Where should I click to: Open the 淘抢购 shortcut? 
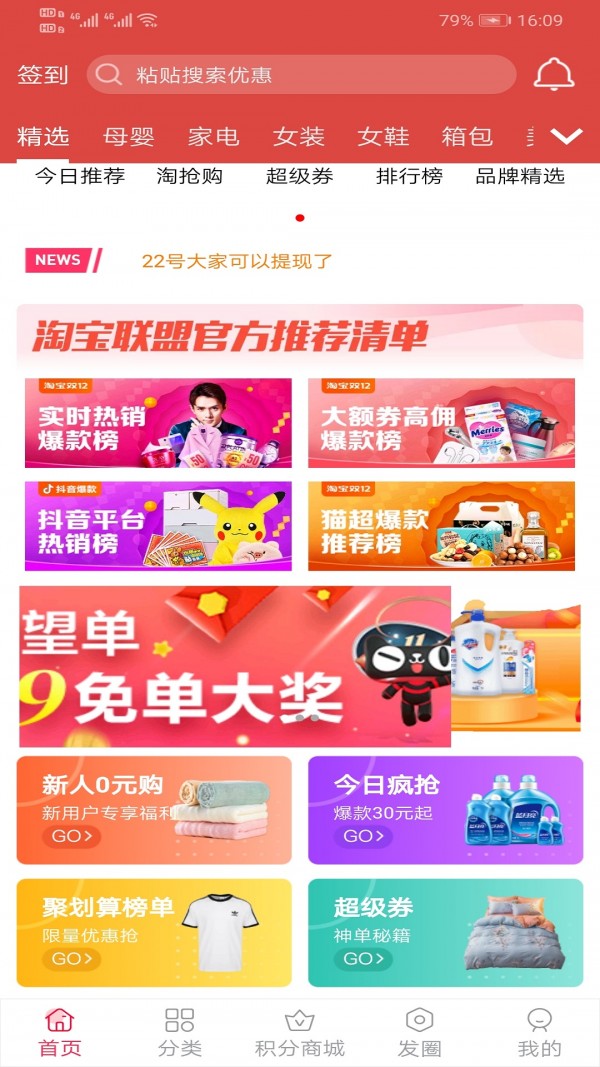[x=190, y=177]
